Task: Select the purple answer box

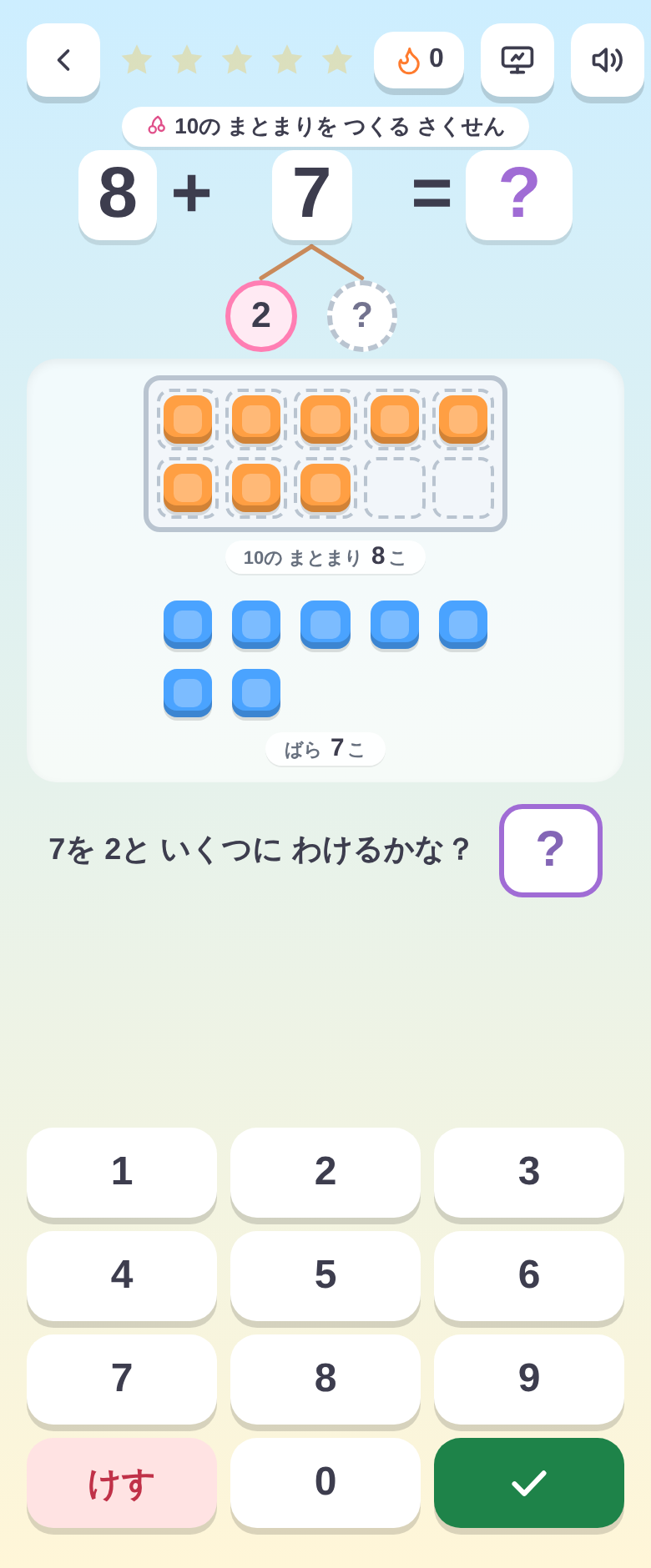Action: tap(551, 851)
